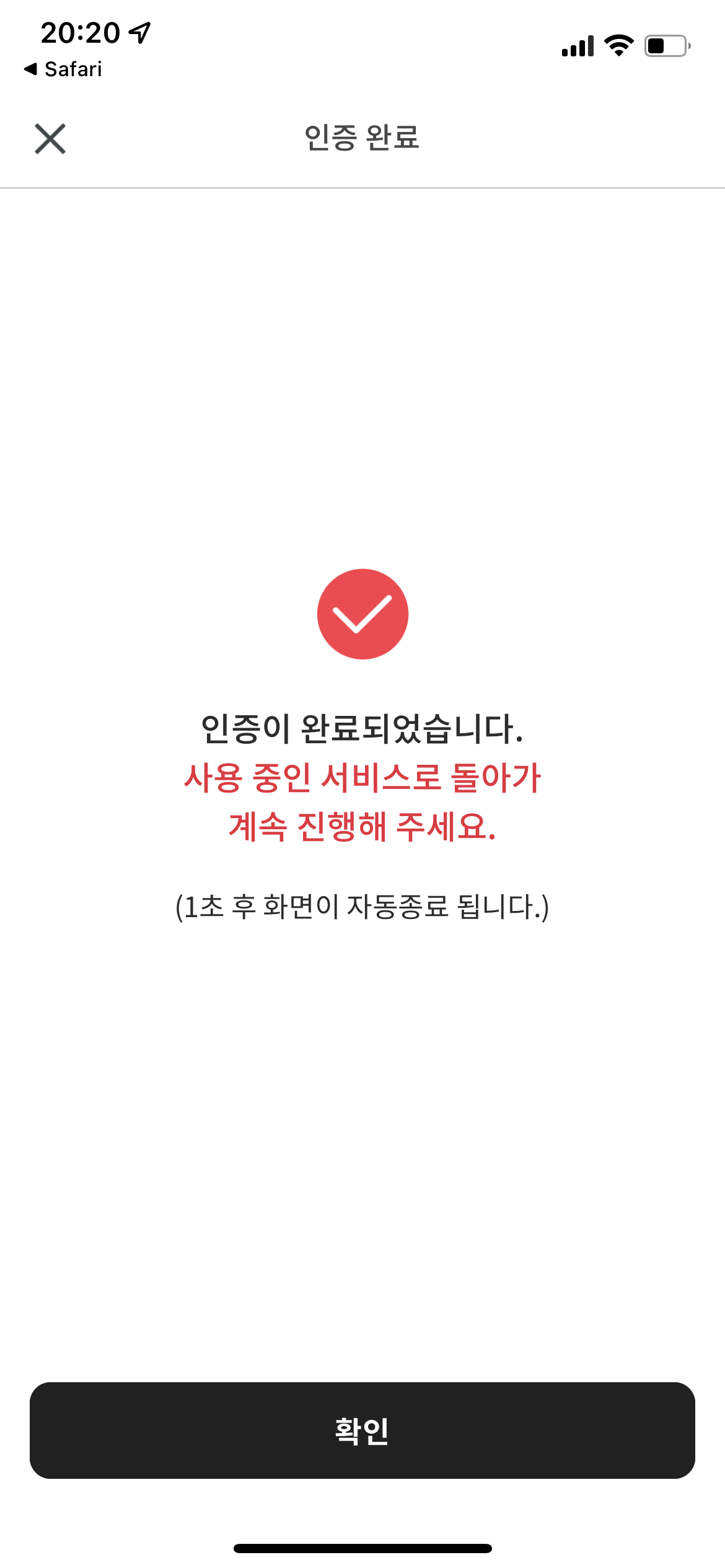Close the 인증 완료 screen with X
Viewport: 725px width, 1568px height.
(50, 138)
